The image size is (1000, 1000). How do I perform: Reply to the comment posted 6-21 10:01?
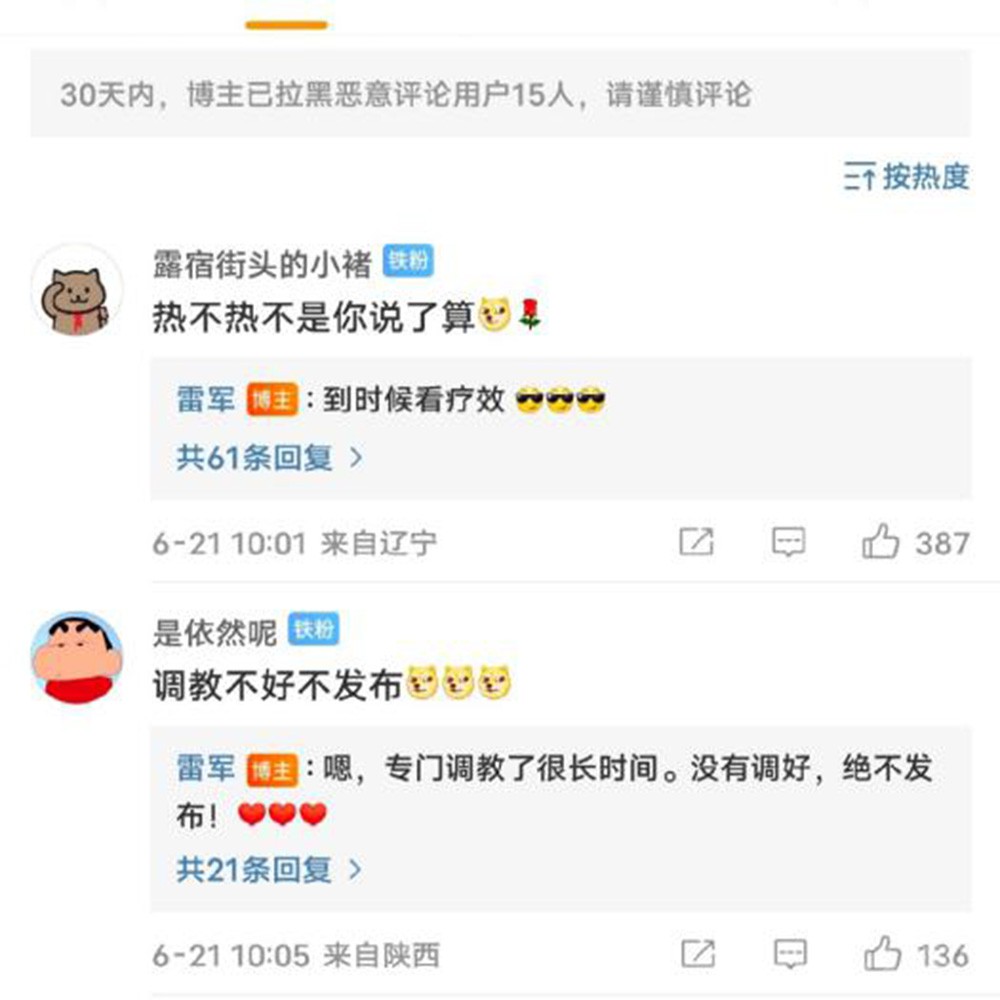tap(789, 543)
